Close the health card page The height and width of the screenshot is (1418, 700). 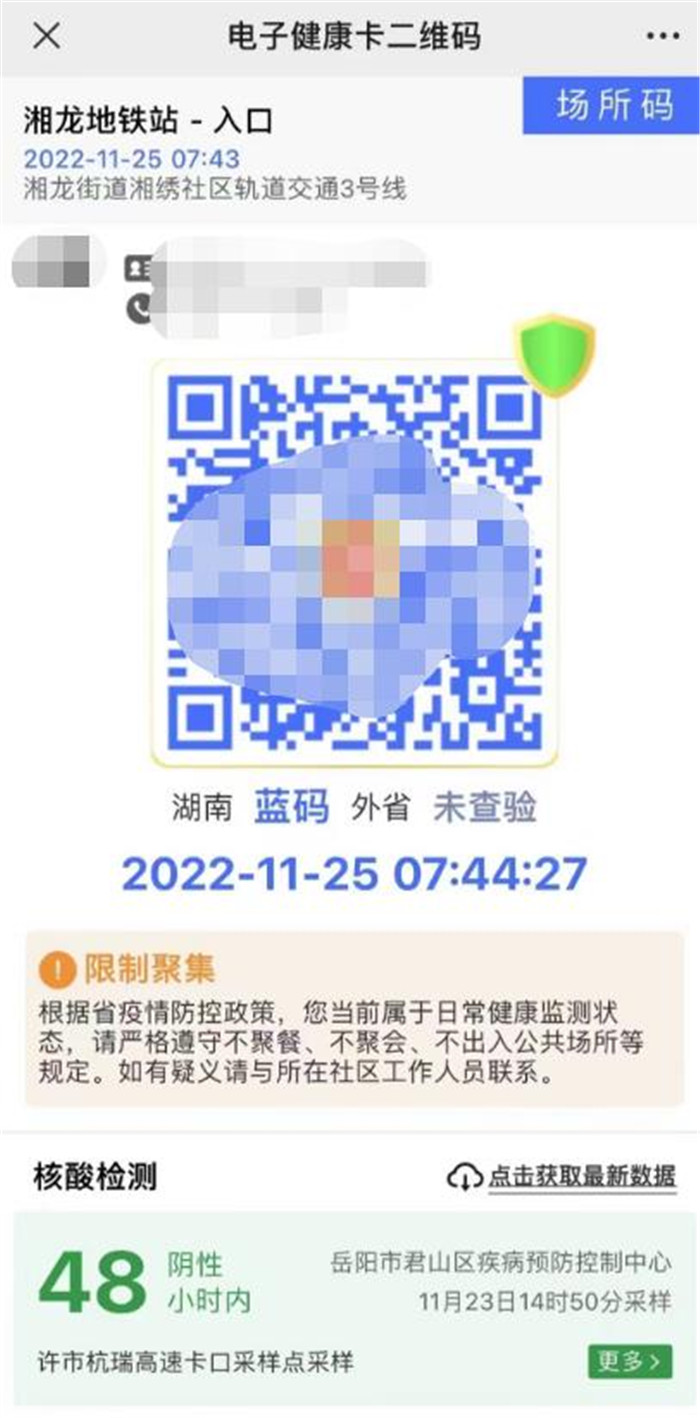tap(47, 37)
